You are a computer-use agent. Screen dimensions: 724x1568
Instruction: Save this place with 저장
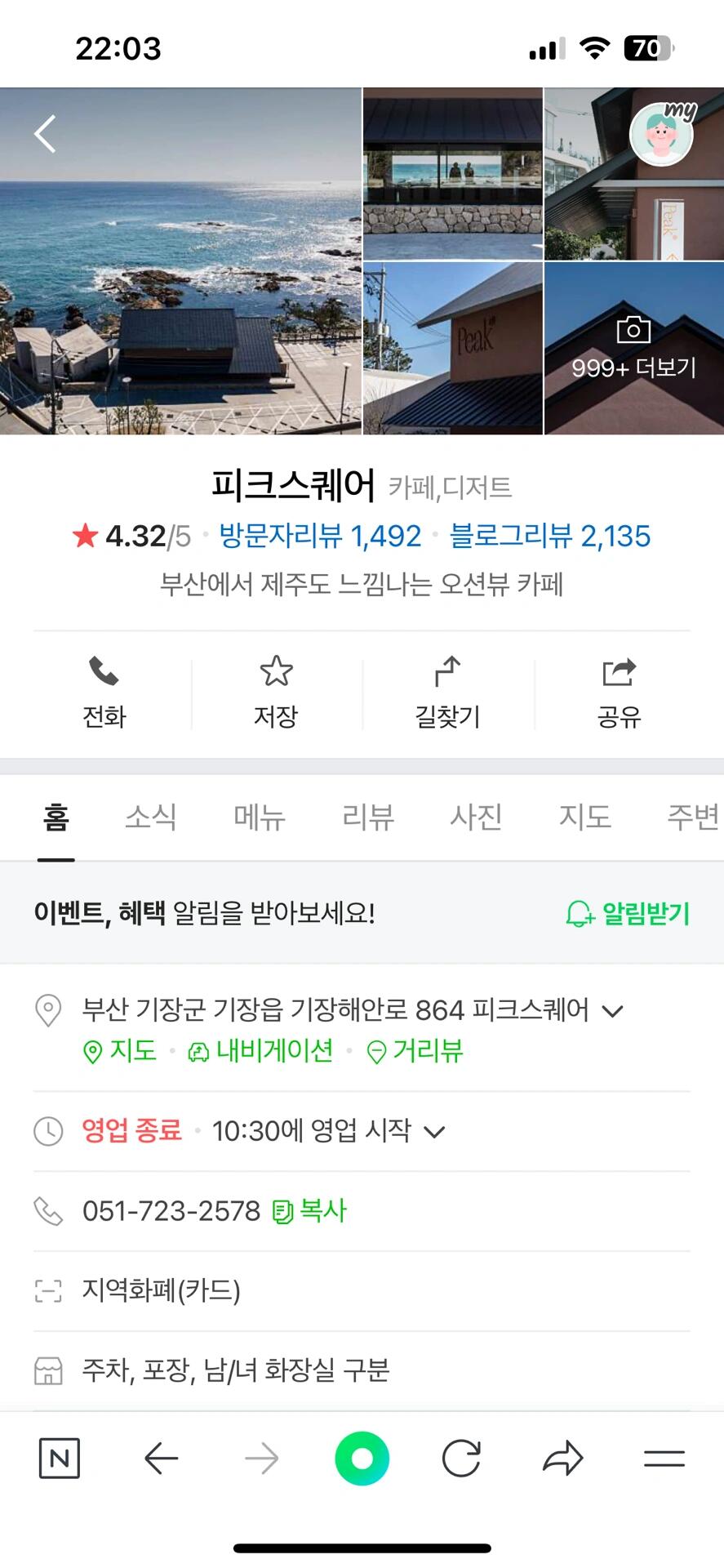click(276, 693)
